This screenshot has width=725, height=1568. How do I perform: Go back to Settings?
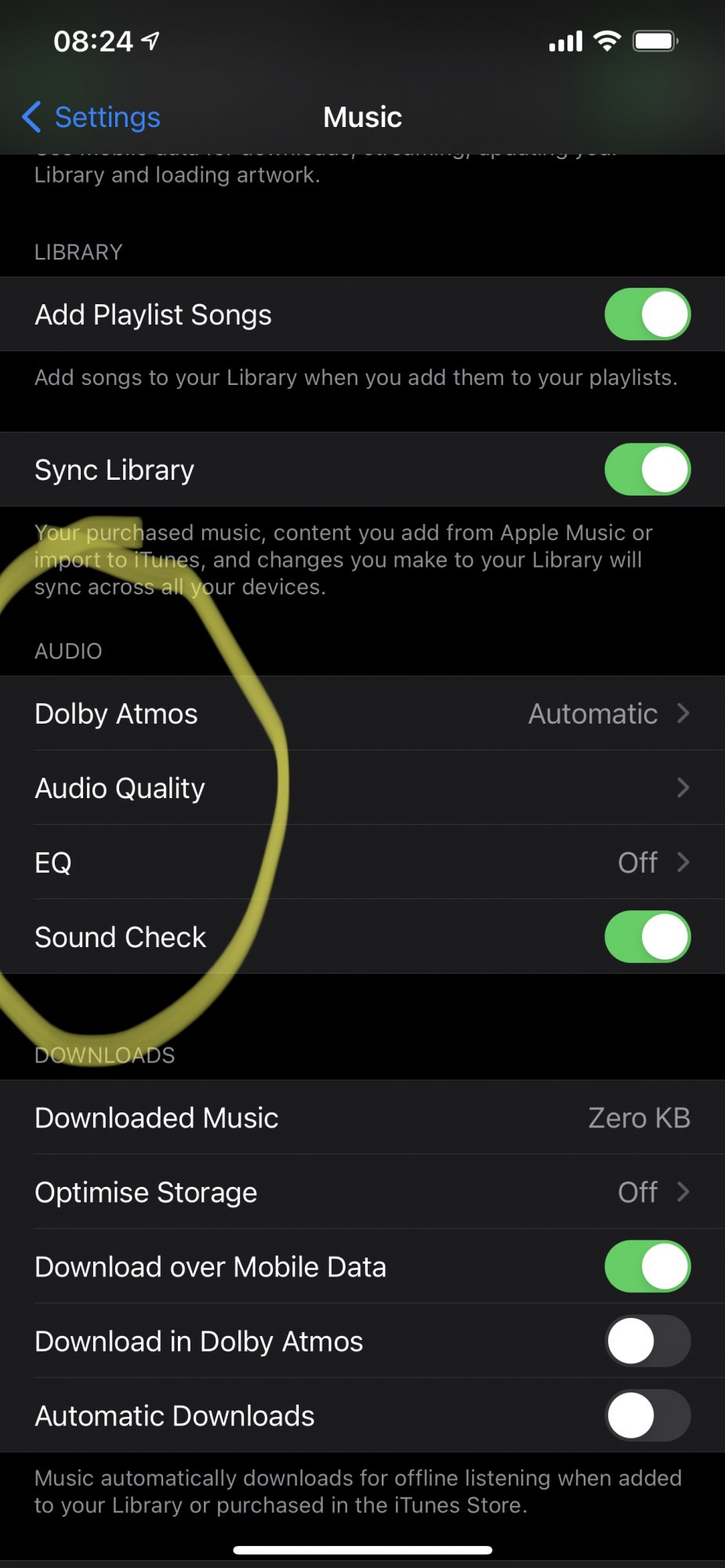[x=91, y=117]
